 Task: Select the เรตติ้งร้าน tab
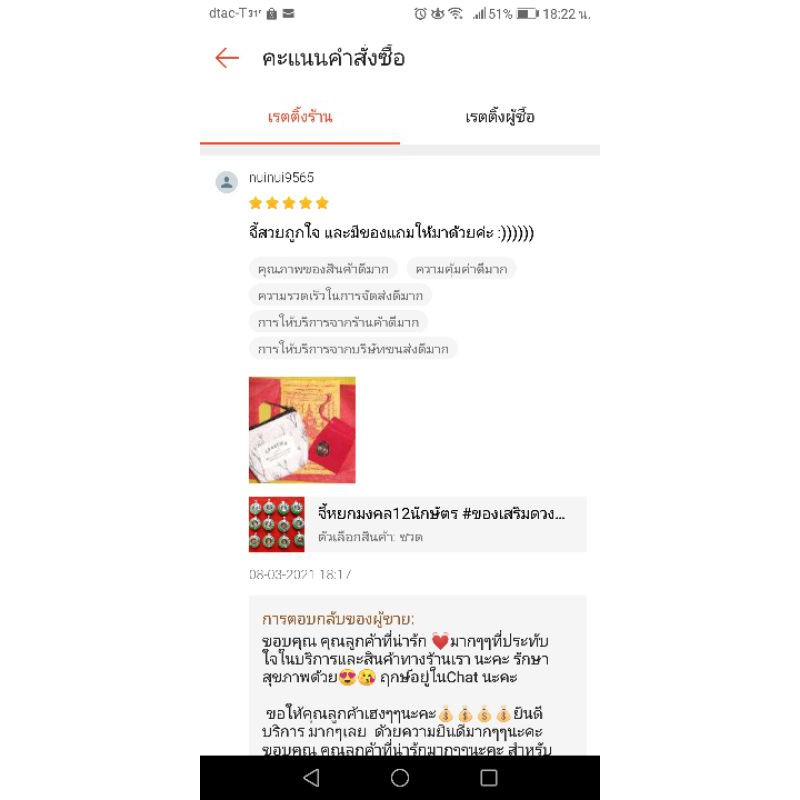point(300,117)
